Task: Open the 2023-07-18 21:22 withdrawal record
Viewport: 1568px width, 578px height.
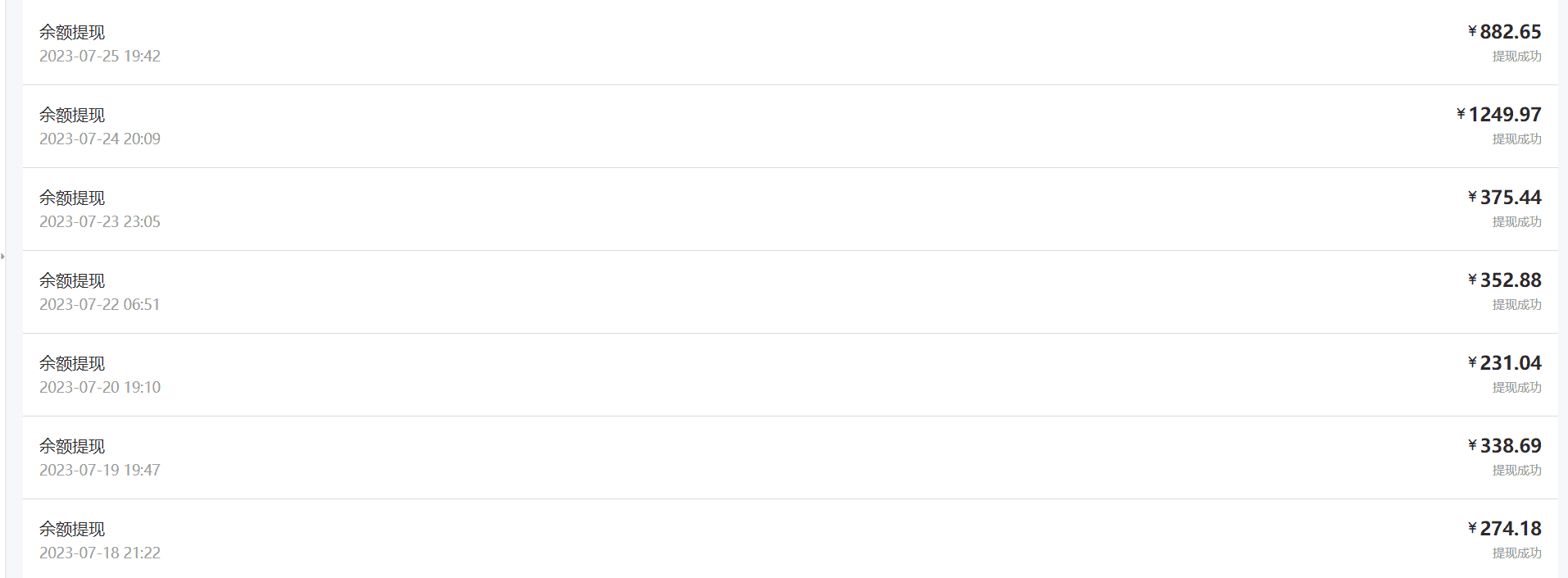Action: [790, 539]
